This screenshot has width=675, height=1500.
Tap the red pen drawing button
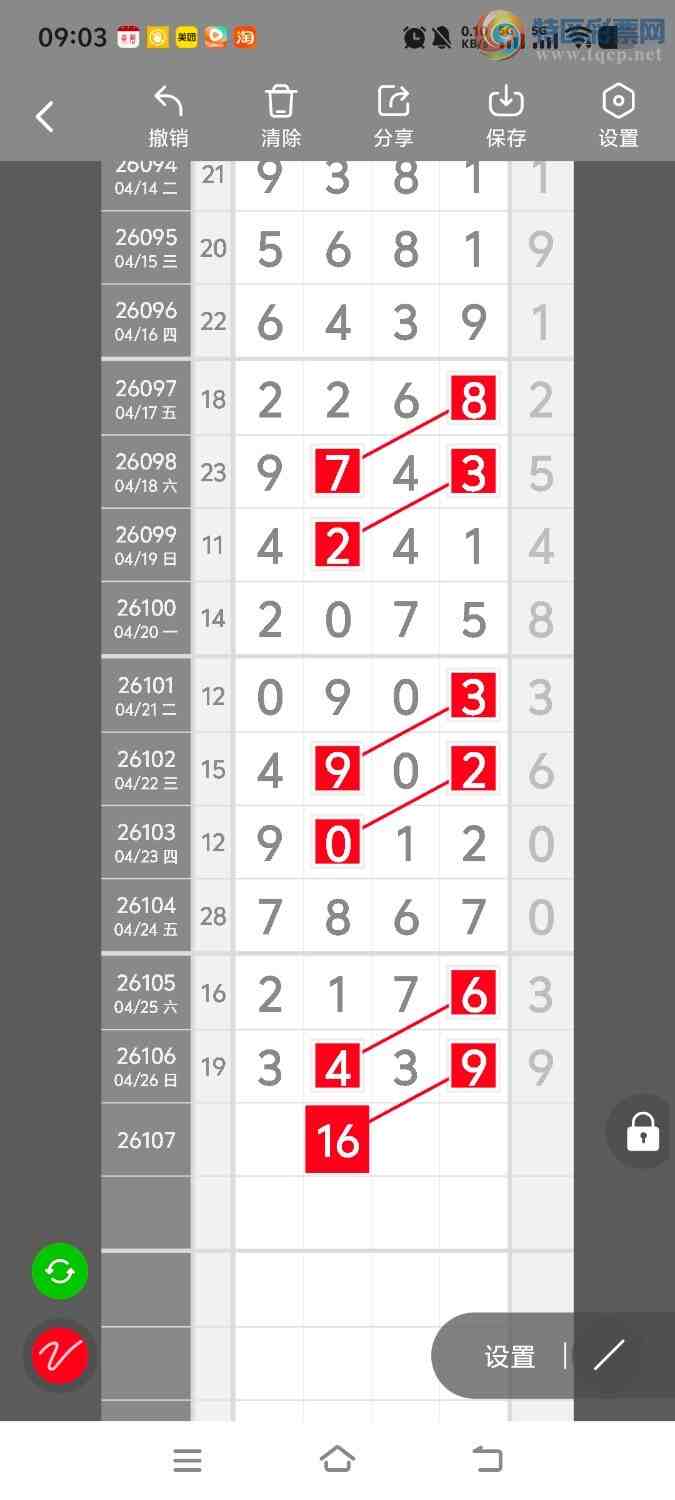point(60,1356)
